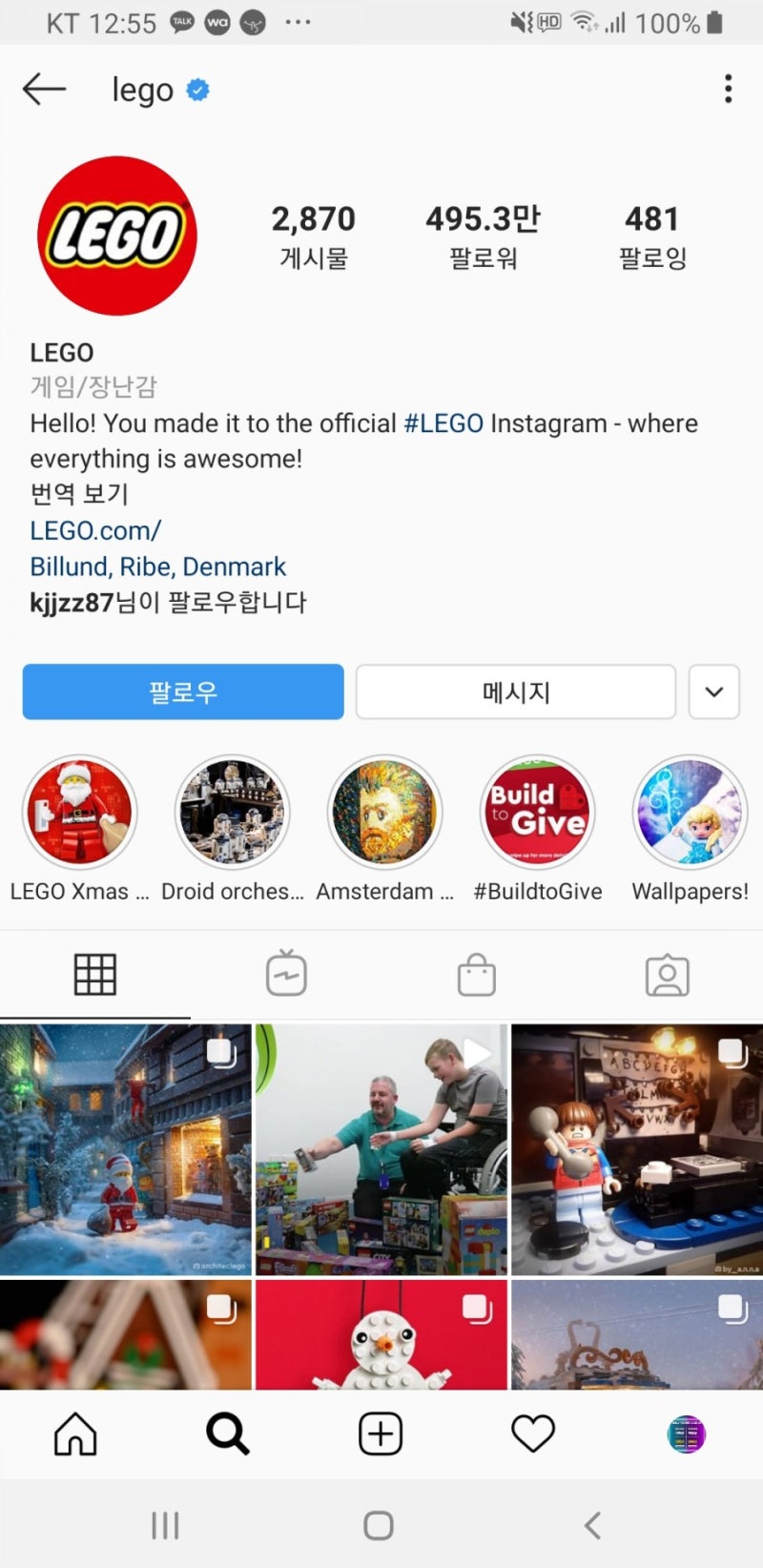Open Billund, Ribe, Denmark location link
The image size is (763, 1568).
(x=157, y=567)
